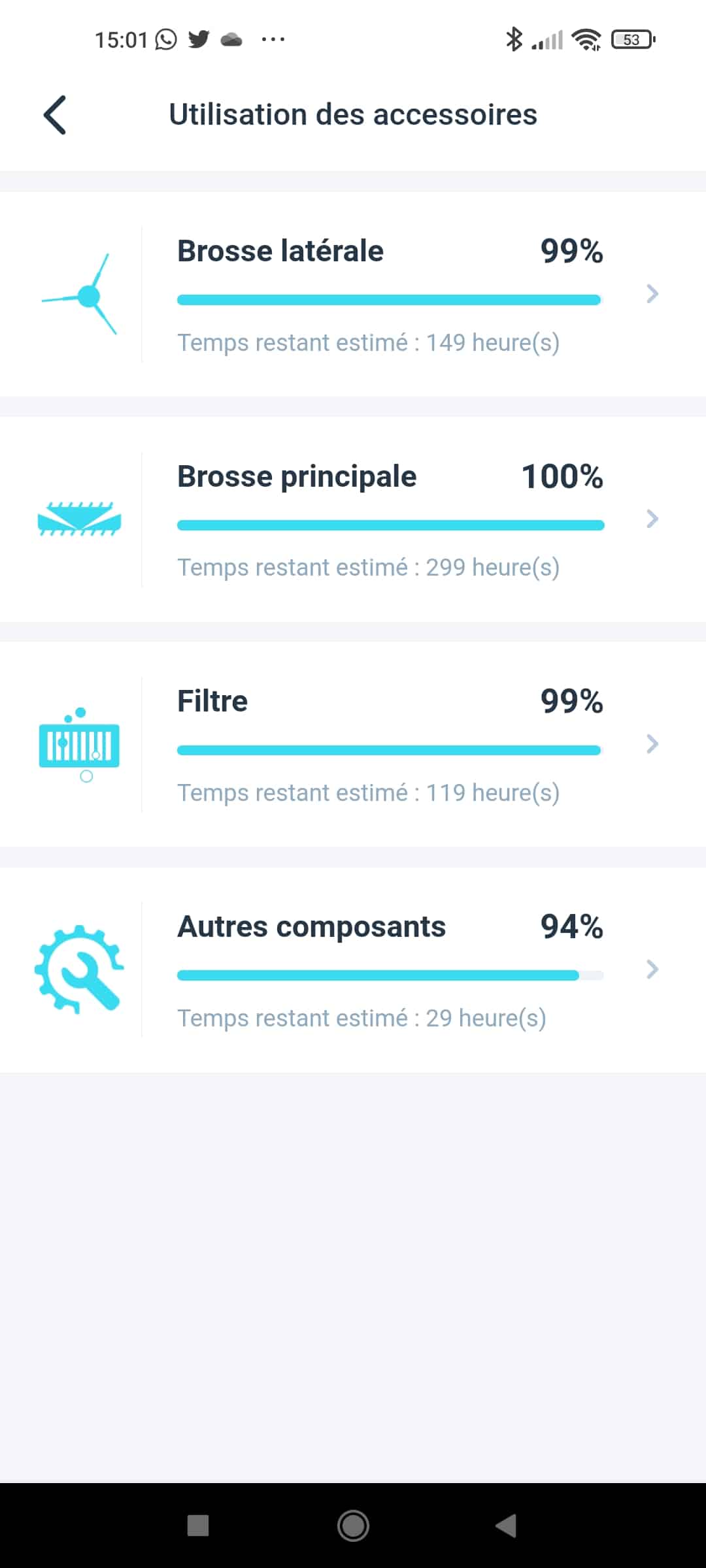
Task: Open recent apps with square button
Action: pos(198,1526)
